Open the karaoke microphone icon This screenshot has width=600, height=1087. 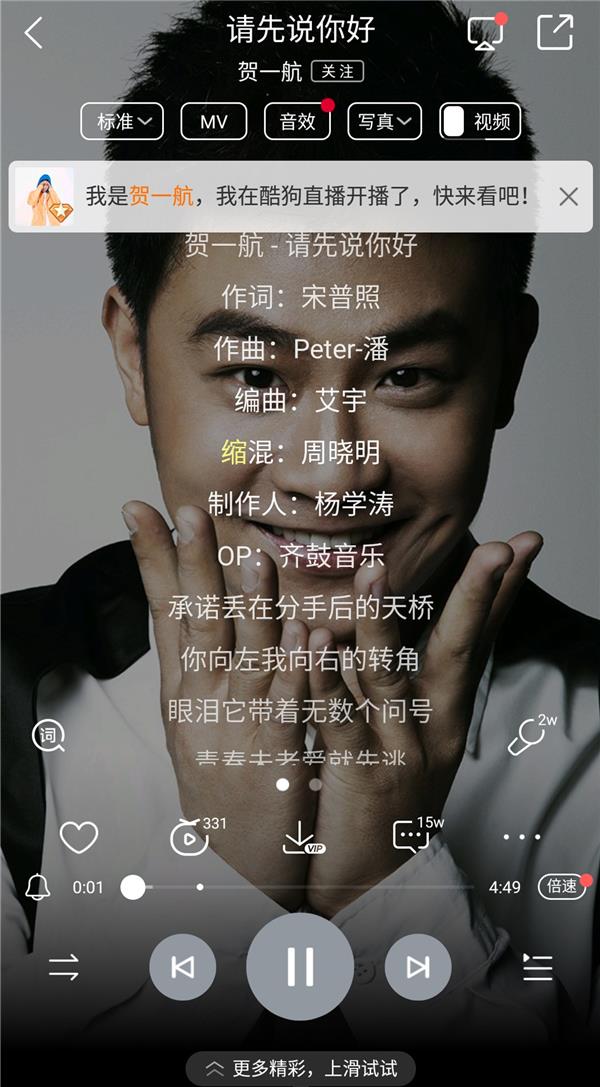(527, 737)
